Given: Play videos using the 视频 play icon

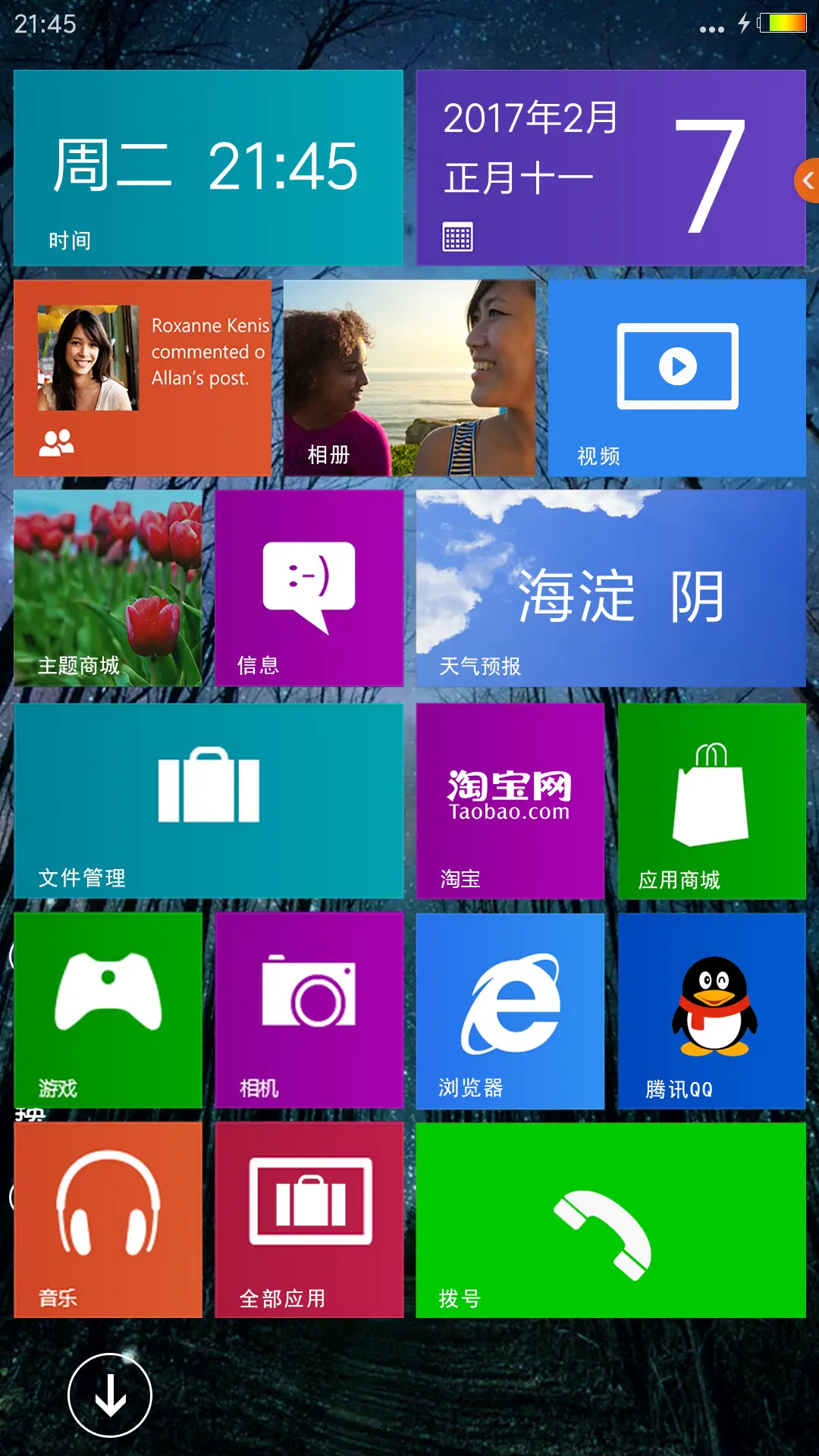Looking at the screenshot, I should pyautogui.click(x=678, y=368).
